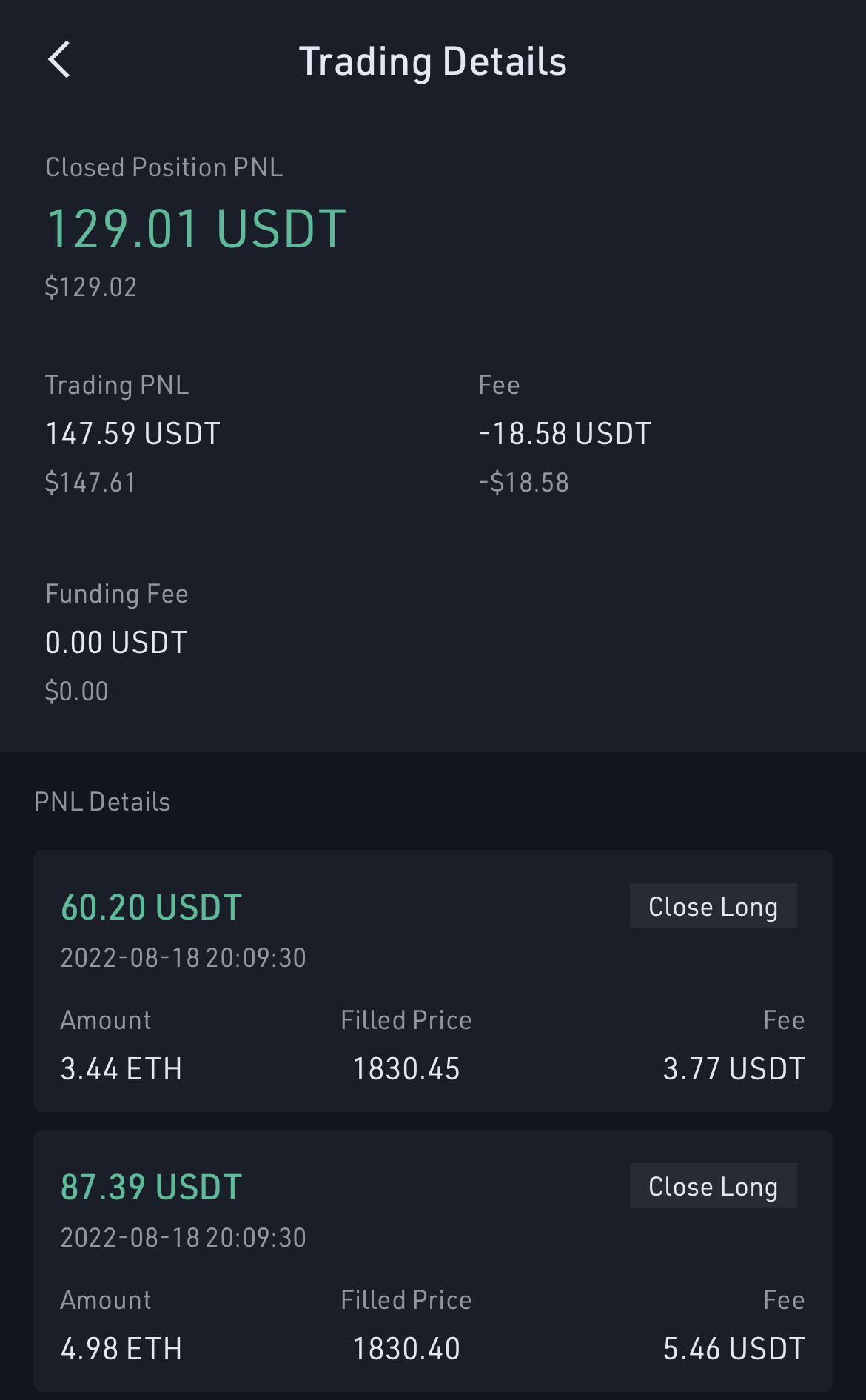Click the dollar equivalent $129.02 under the PNL

tap(91, 287)
